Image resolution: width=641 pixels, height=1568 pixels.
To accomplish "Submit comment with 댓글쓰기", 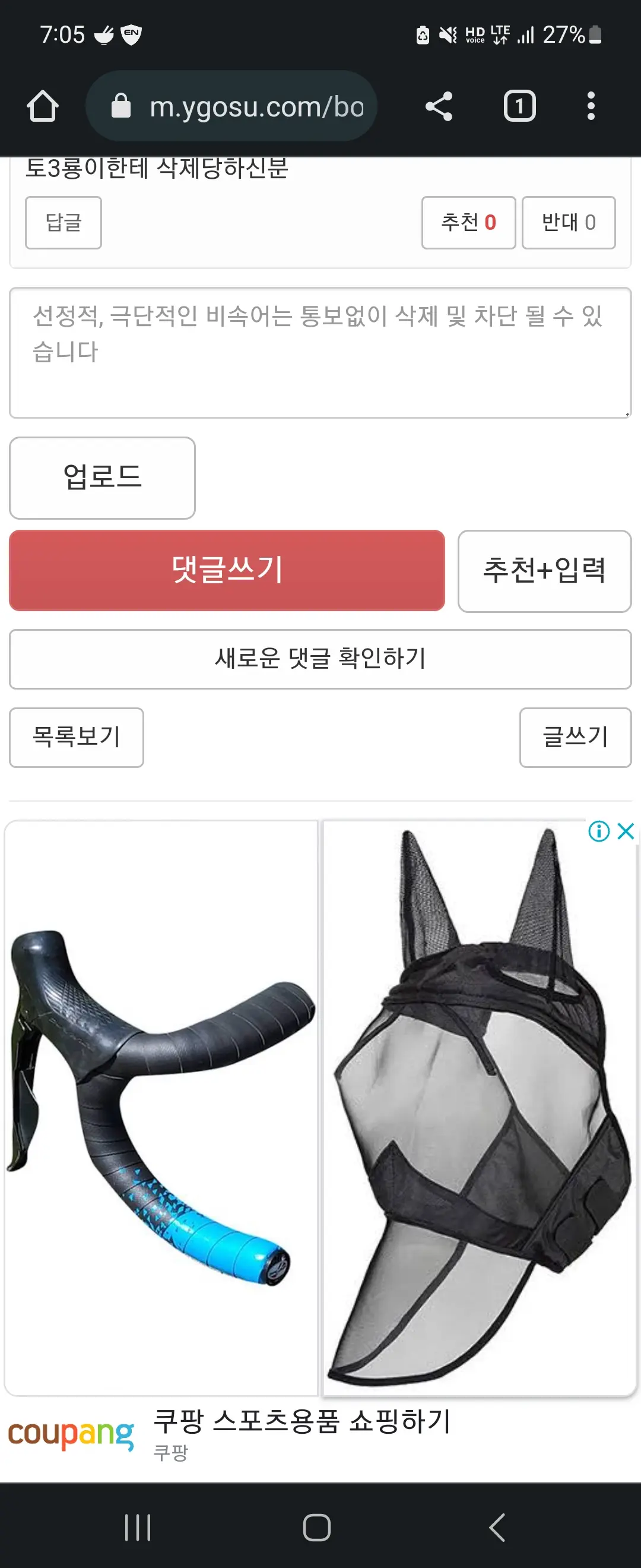I will pos(227,570).
